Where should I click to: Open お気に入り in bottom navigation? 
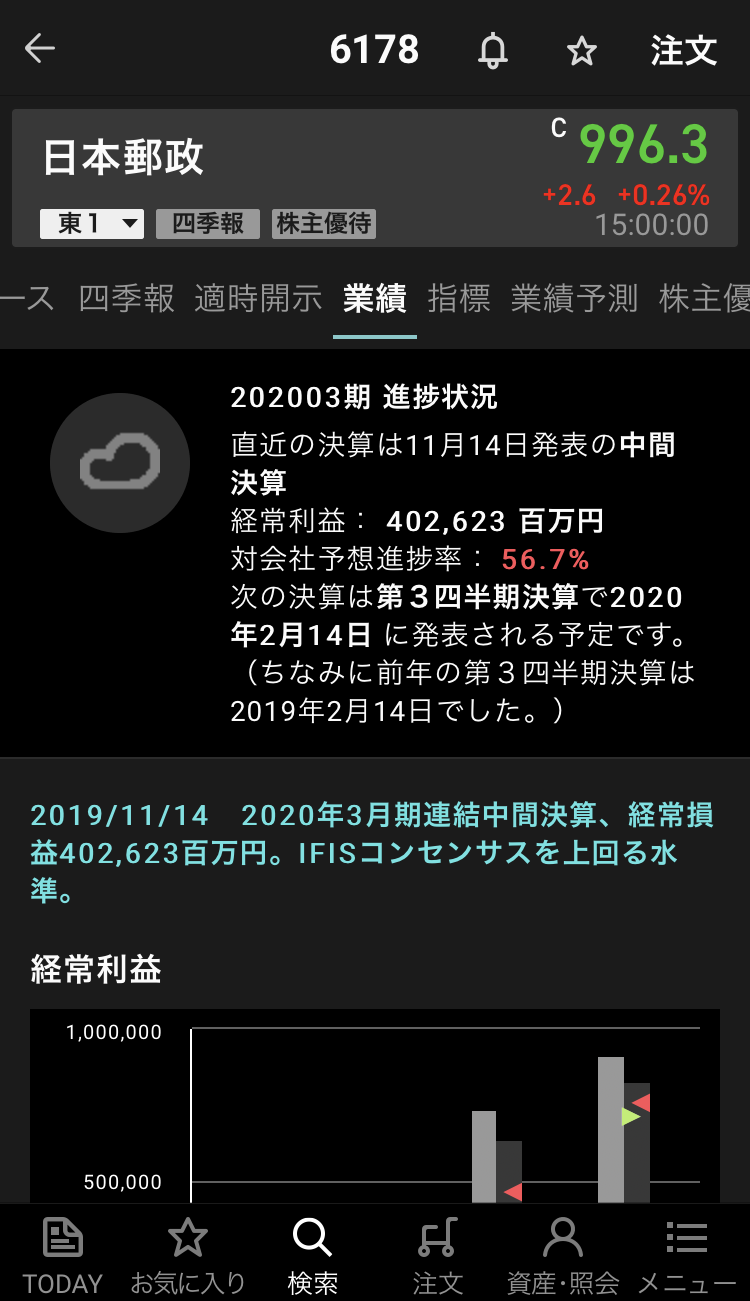tap(187, 1255)
